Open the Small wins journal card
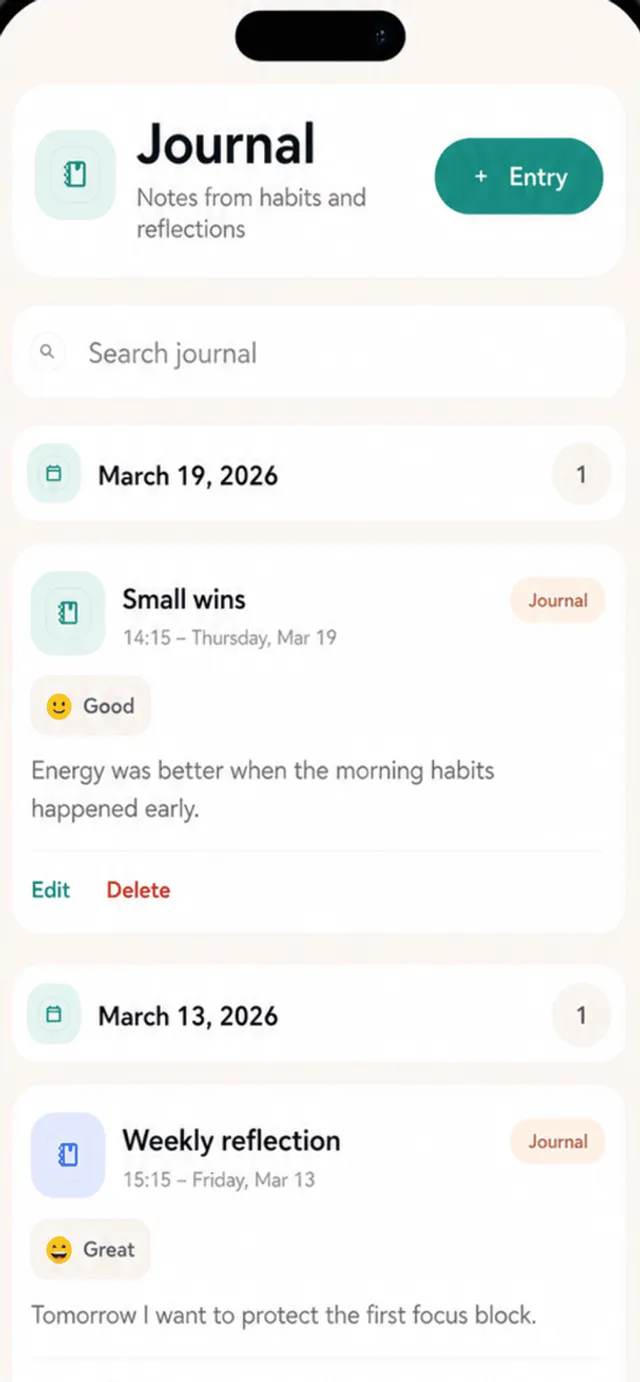Viewport: 640px width, 1382px height. point(319,740)
